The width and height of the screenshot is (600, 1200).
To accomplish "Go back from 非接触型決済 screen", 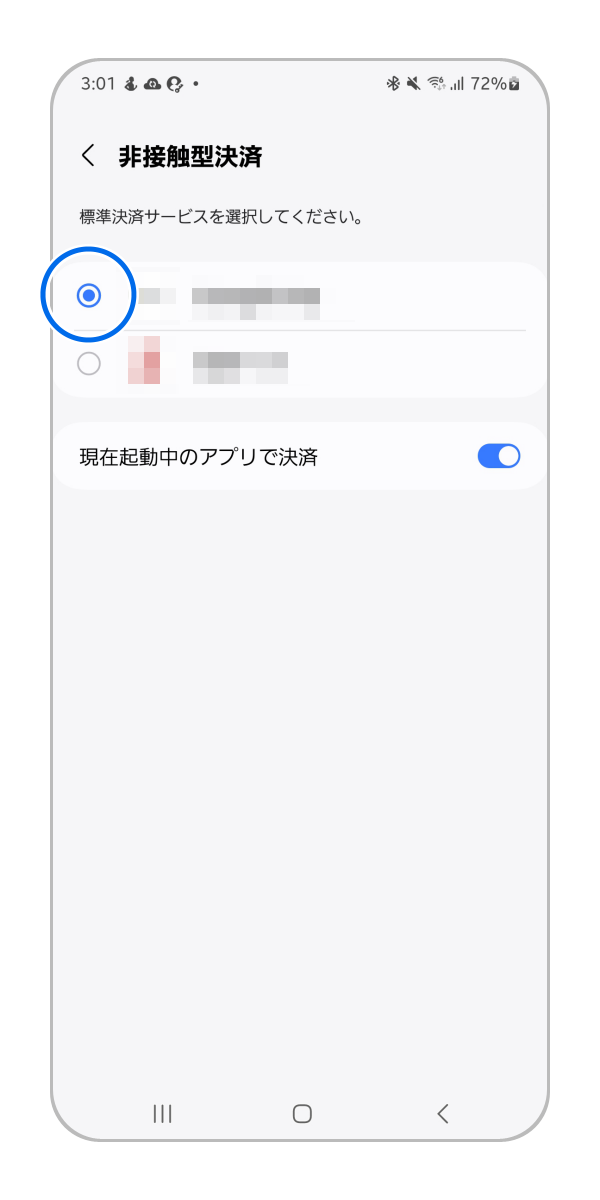I will coord(88,156).
